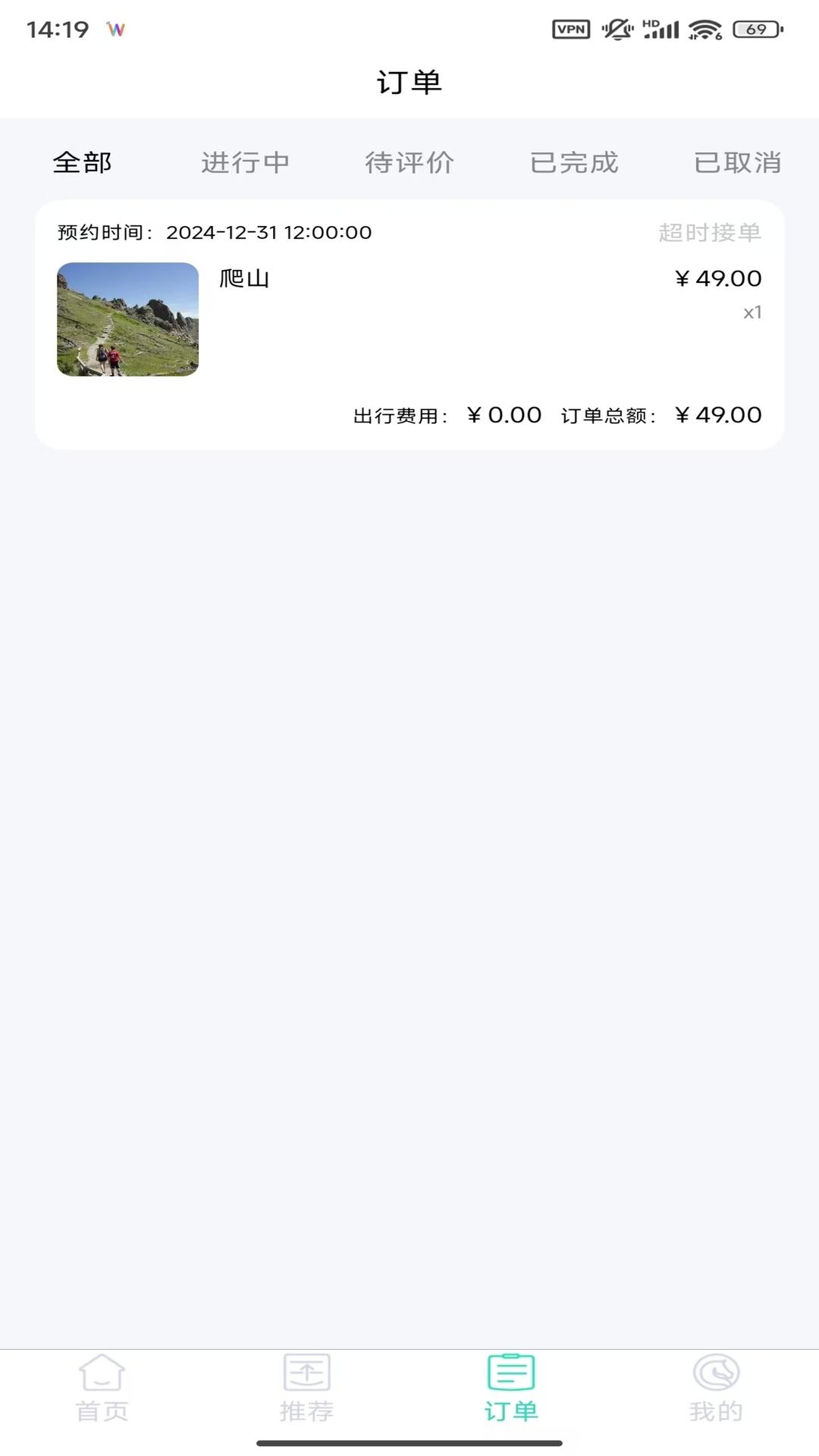The height and width of the screenshot is (1456, 819).
Task: Click the 订单 page title at top
Action: tap(409, 78)
